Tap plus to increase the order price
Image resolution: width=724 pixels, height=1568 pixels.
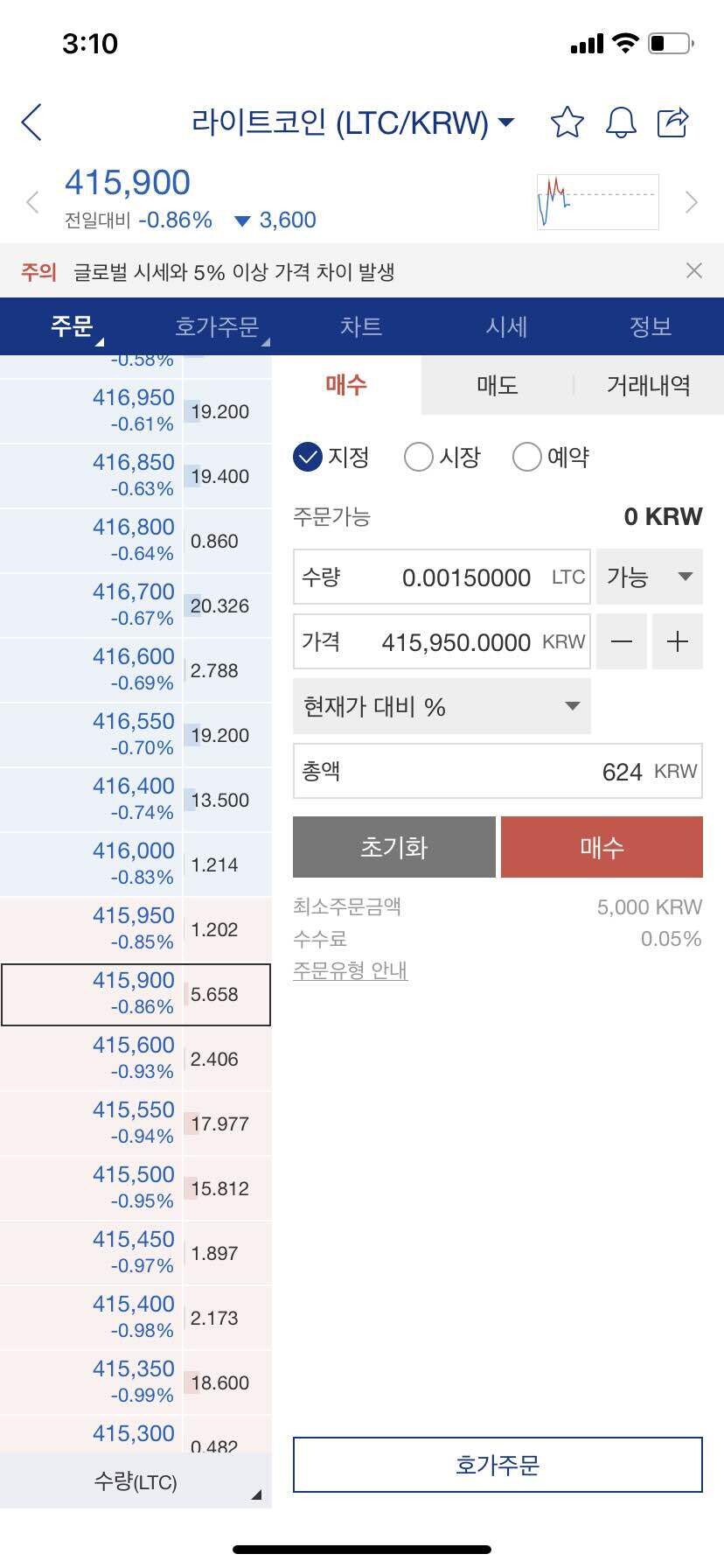(x=677, y=641)
